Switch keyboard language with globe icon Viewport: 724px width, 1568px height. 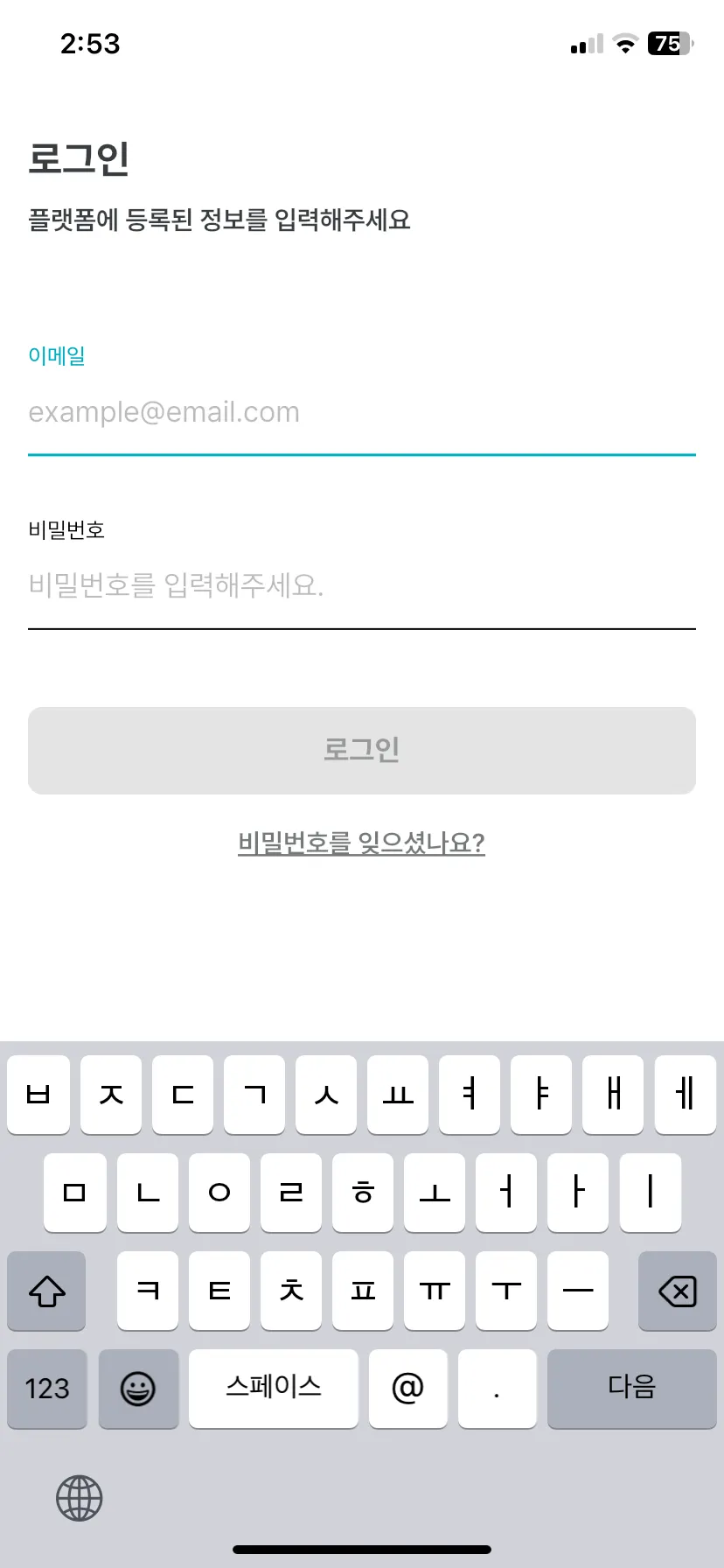[80, 1498]
